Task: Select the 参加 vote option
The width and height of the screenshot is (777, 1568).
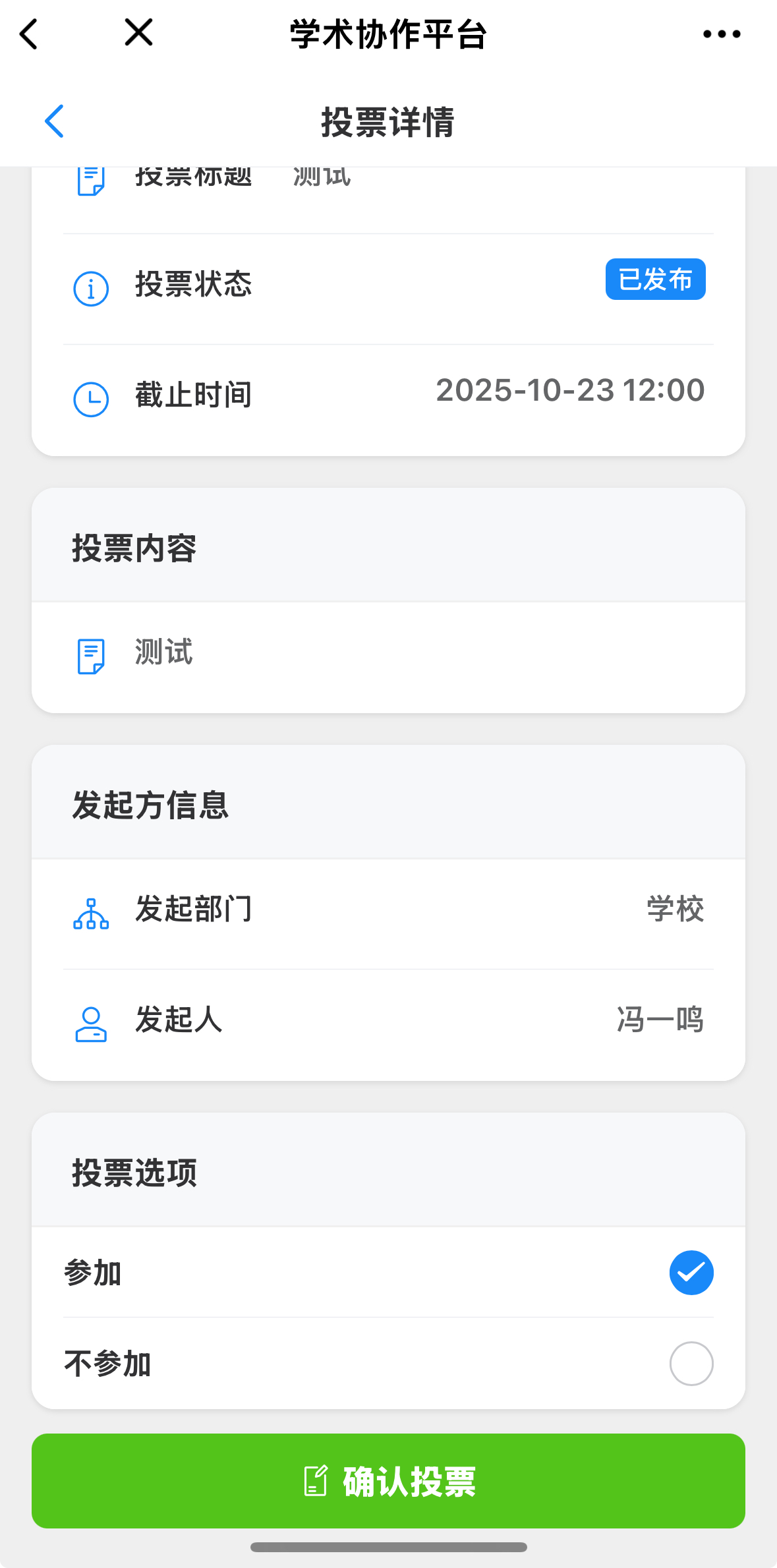Action: pyautogui.click(x=691, y=1272)
